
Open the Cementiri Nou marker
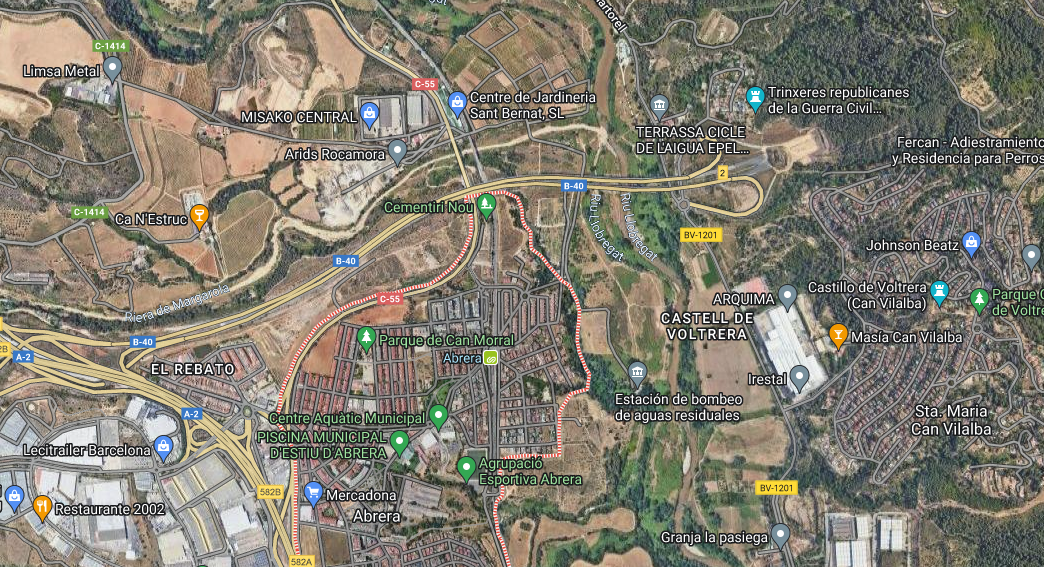click(486, 205)
